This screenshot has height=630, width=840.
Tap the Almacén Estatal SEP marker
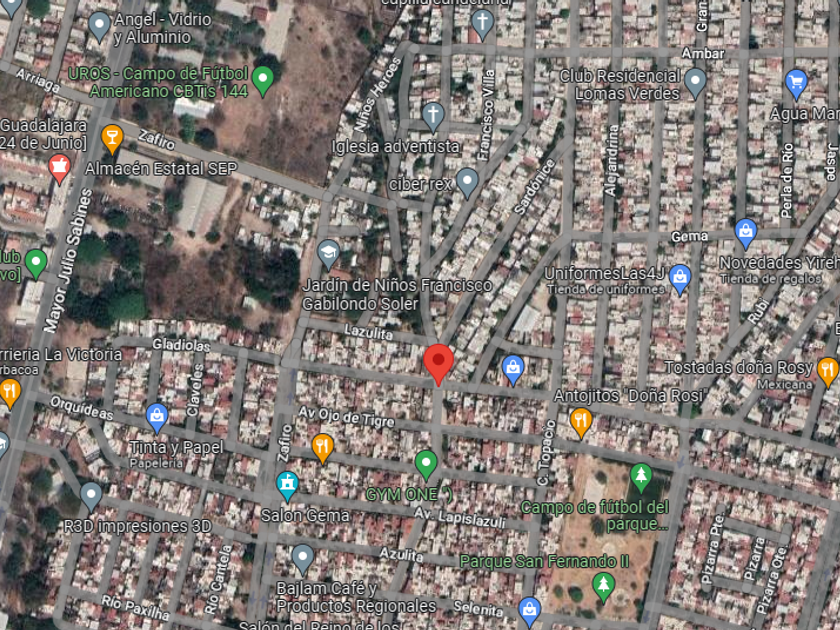click(x=59, y=166)
